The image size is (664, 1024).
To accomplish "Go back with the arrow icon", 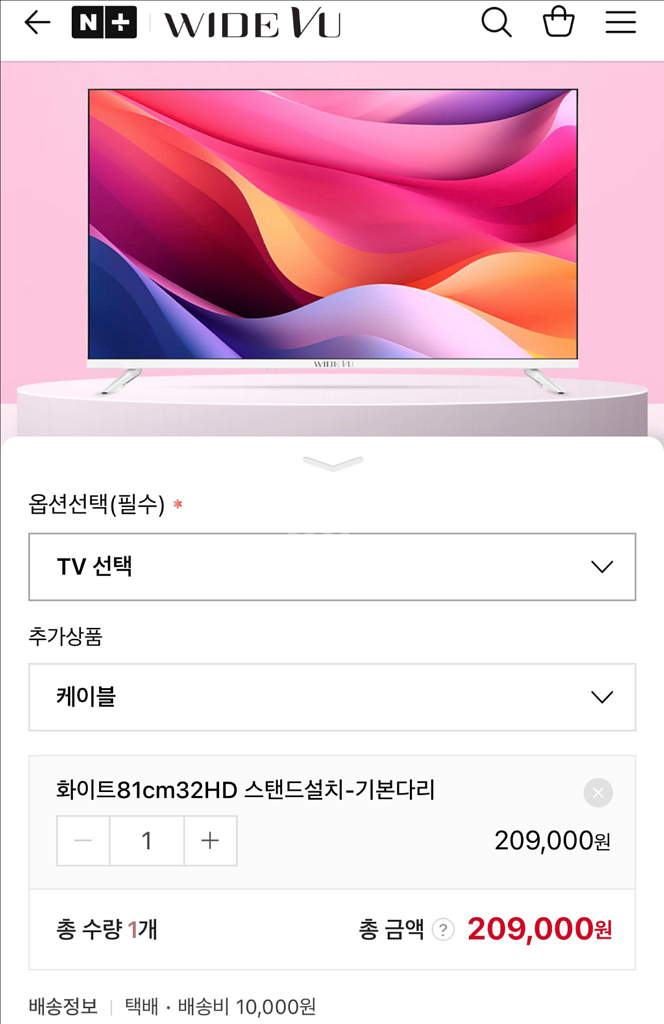I will click(x=37, y=23).
